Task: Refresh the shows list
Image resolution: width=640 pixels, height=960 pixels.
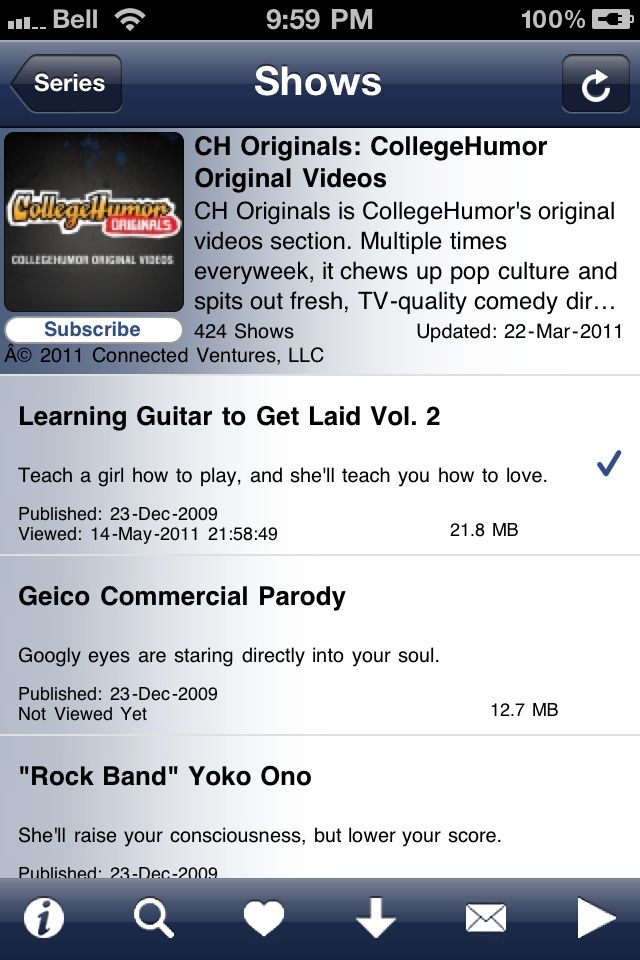Action: point(595,84)
